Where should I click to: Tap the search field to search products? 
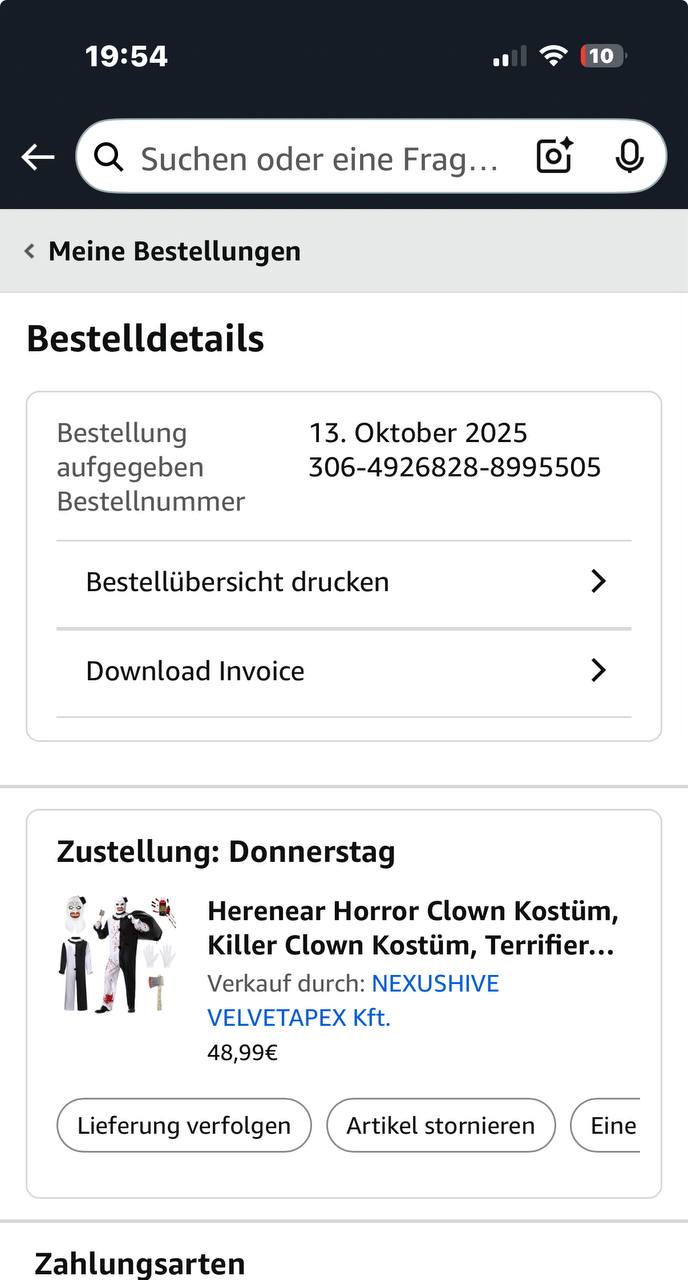pos(318,158)
